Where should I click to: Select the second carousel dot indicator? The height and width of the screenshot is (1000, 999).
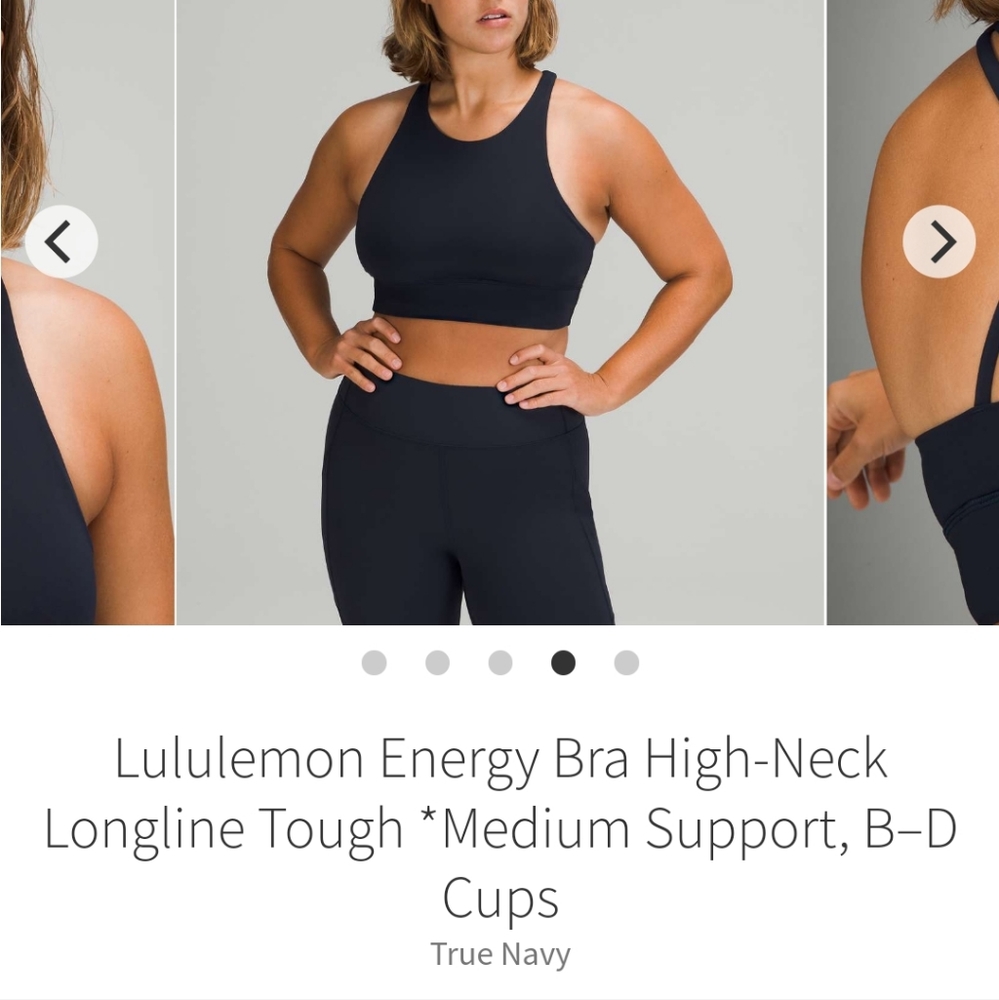click(x=437, y=660)
